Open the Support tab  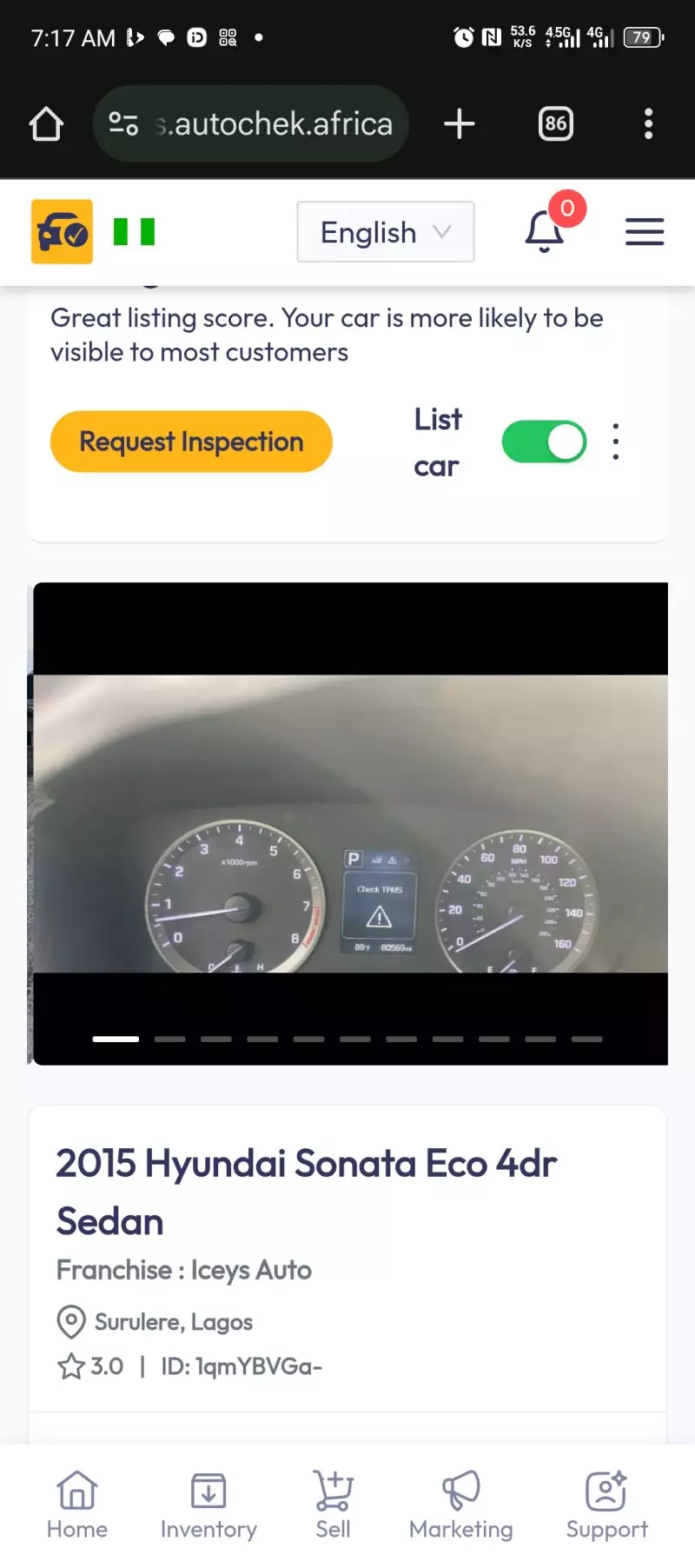click(606, 1505)
